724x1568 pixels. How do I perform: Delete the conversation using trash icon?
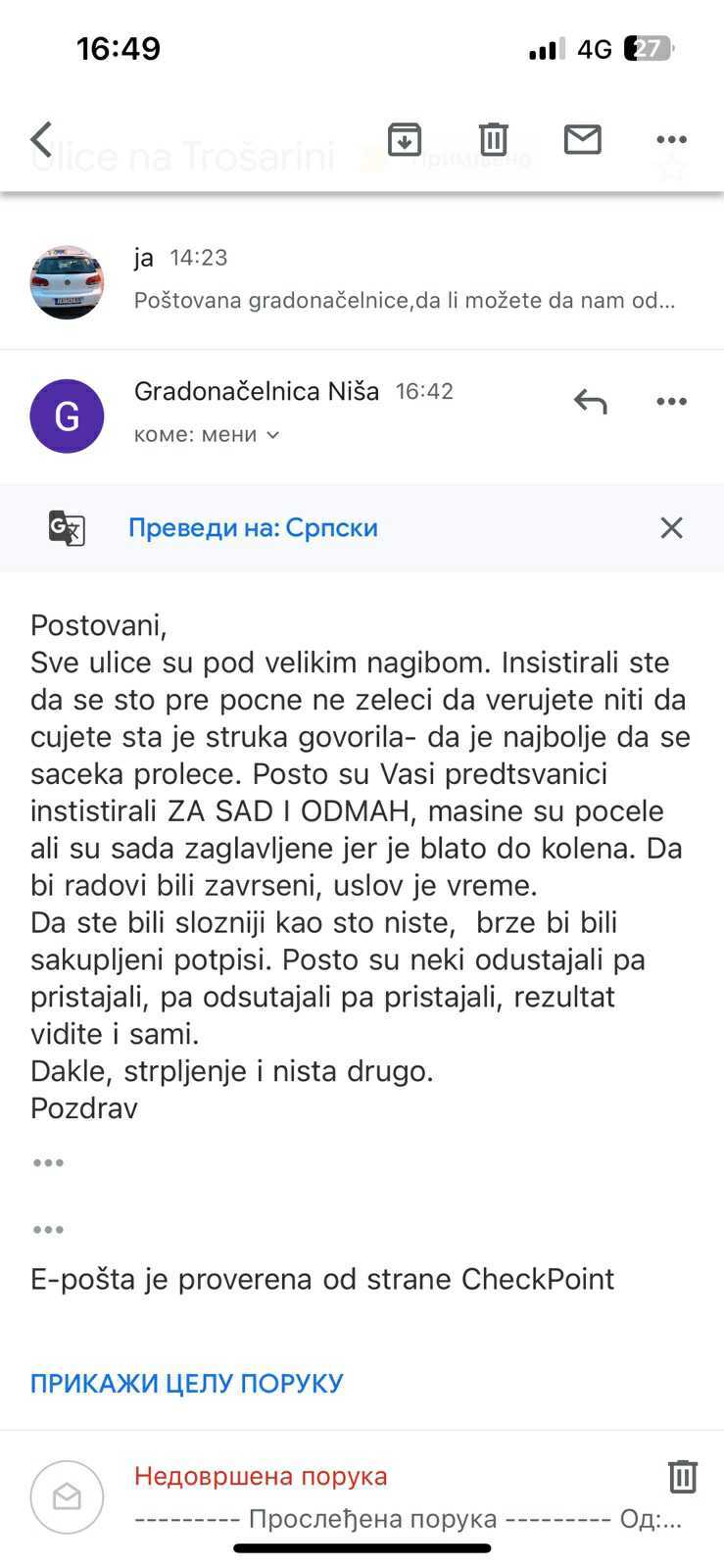492,139
